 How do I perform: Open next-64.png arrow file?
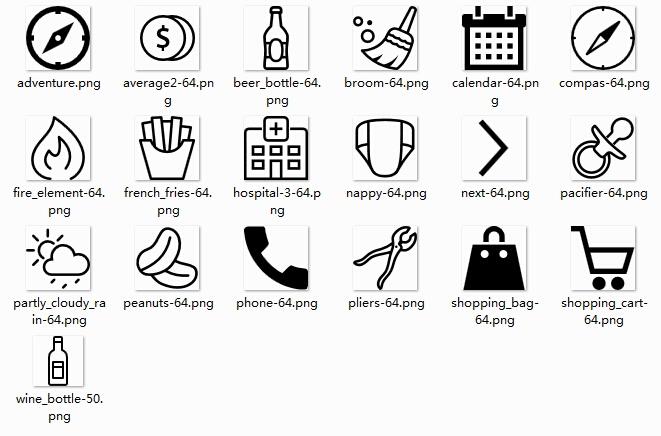point(494,148)
